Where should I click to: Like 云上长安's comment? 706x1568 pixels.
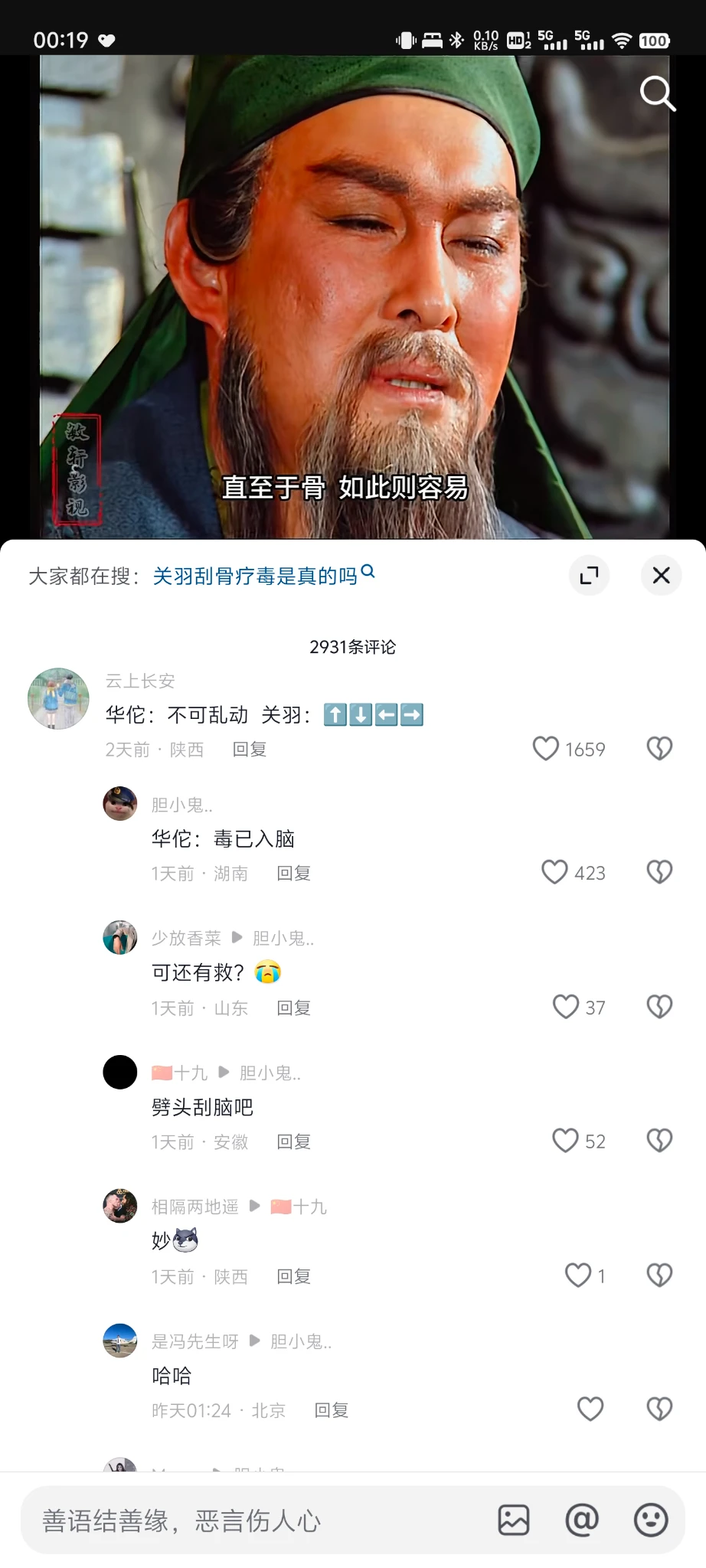point(546,748)
